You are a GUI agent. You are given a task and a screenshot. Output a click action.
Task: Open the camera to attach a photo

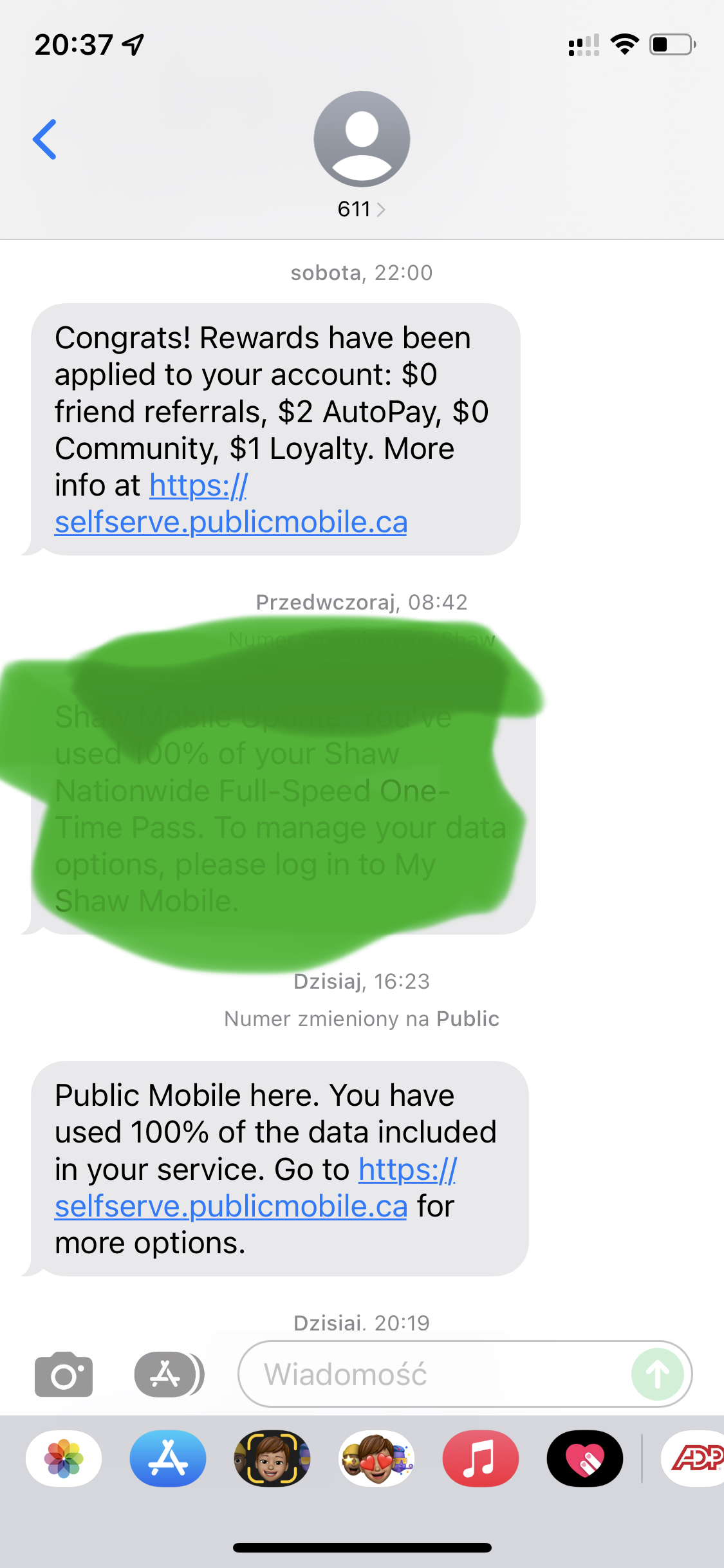(x=63, y=1374)
